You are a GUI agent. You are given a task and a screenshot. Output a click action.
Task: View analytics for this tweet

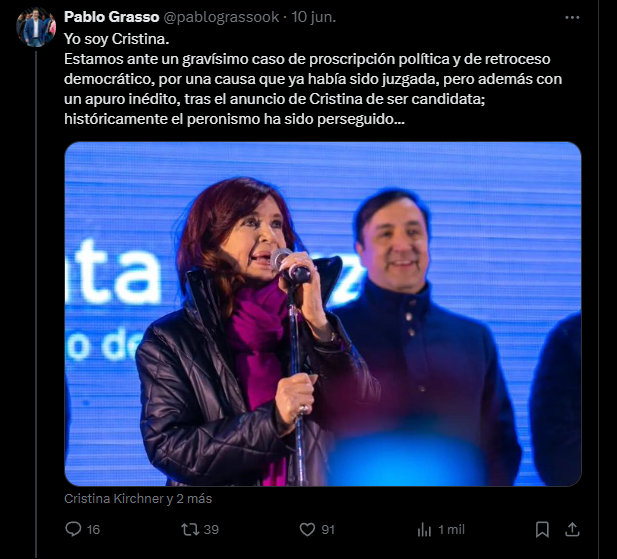coord(424,529)
